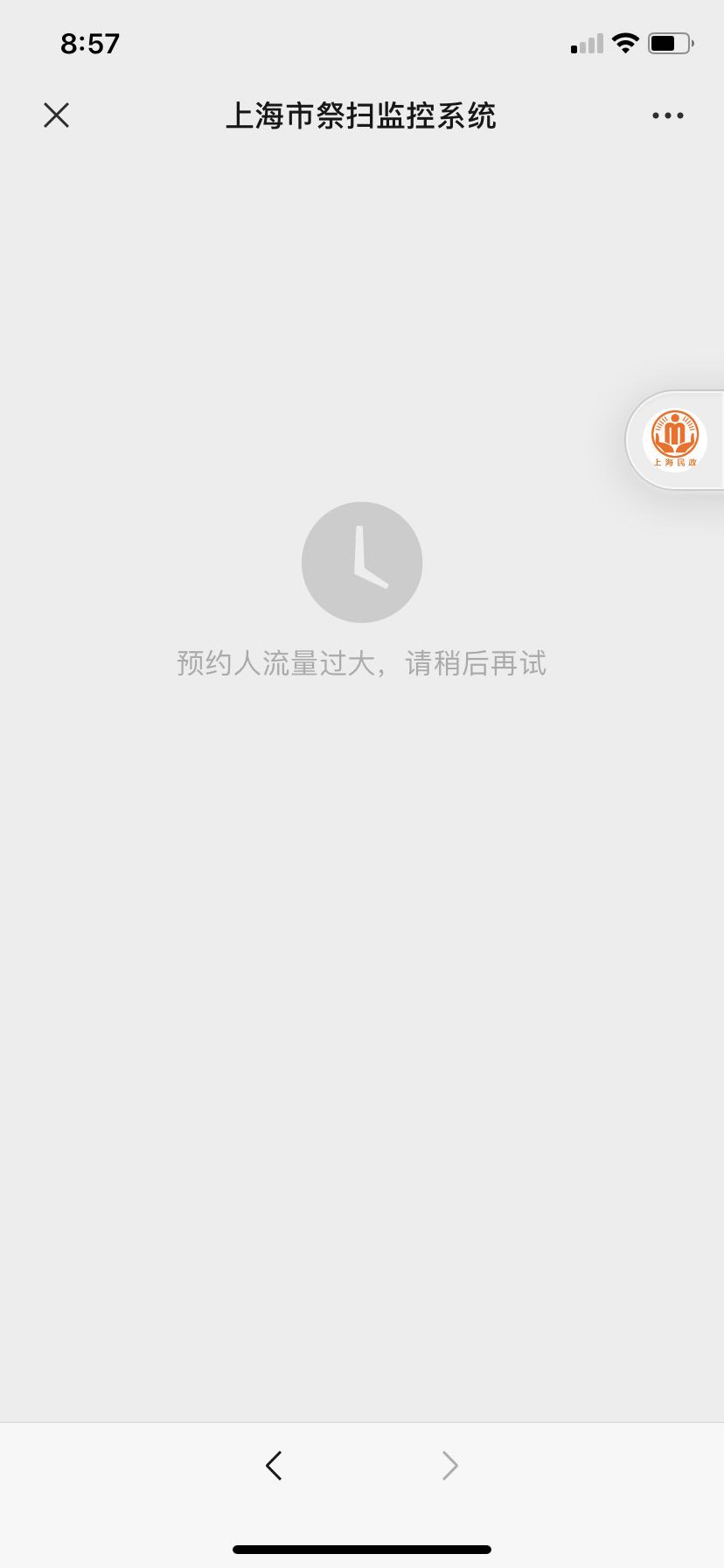Open the three-dot overflow menu
Viewport: 724px width, 1568px height.
pyautogui.click(x=667, y=115)
